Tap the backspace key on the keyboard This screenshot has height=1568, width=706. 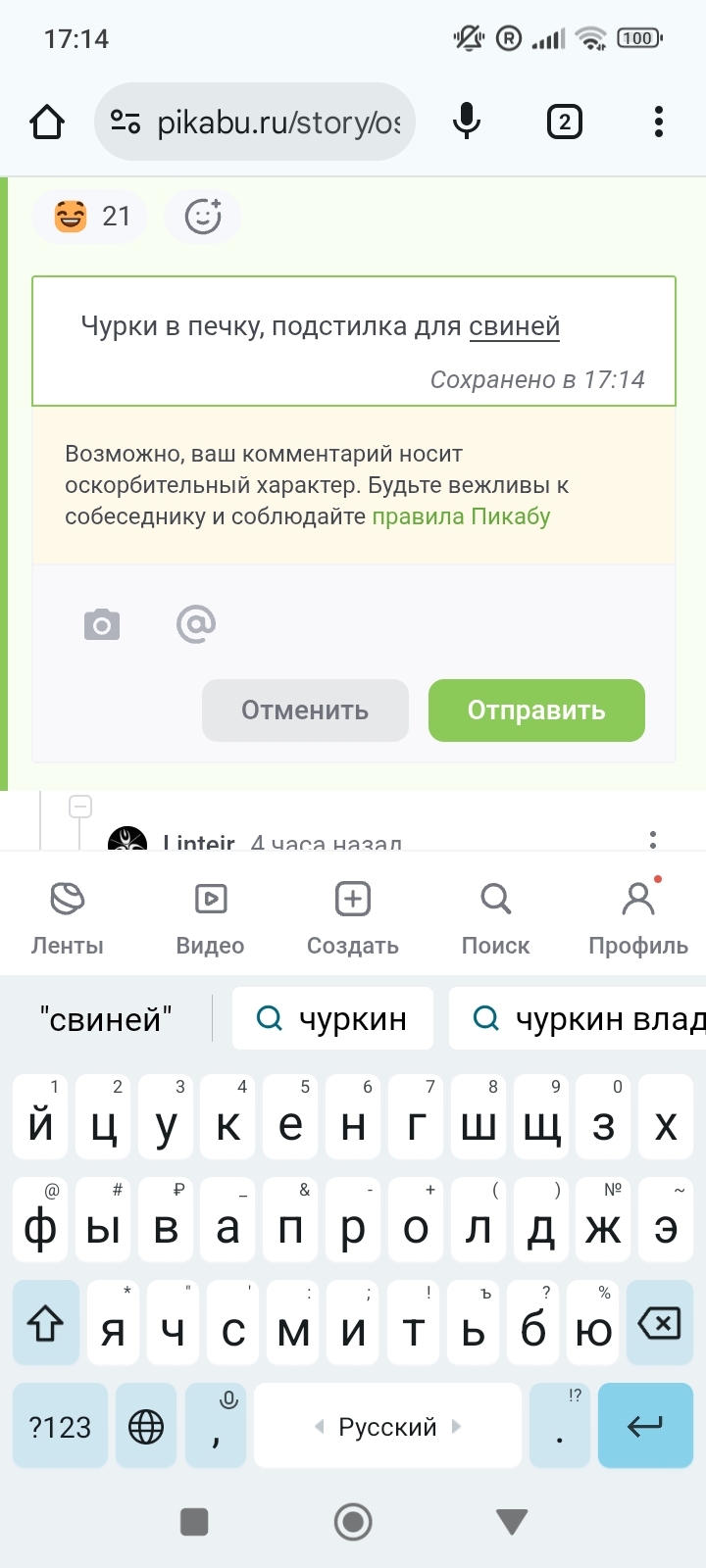coord(659,1325)
